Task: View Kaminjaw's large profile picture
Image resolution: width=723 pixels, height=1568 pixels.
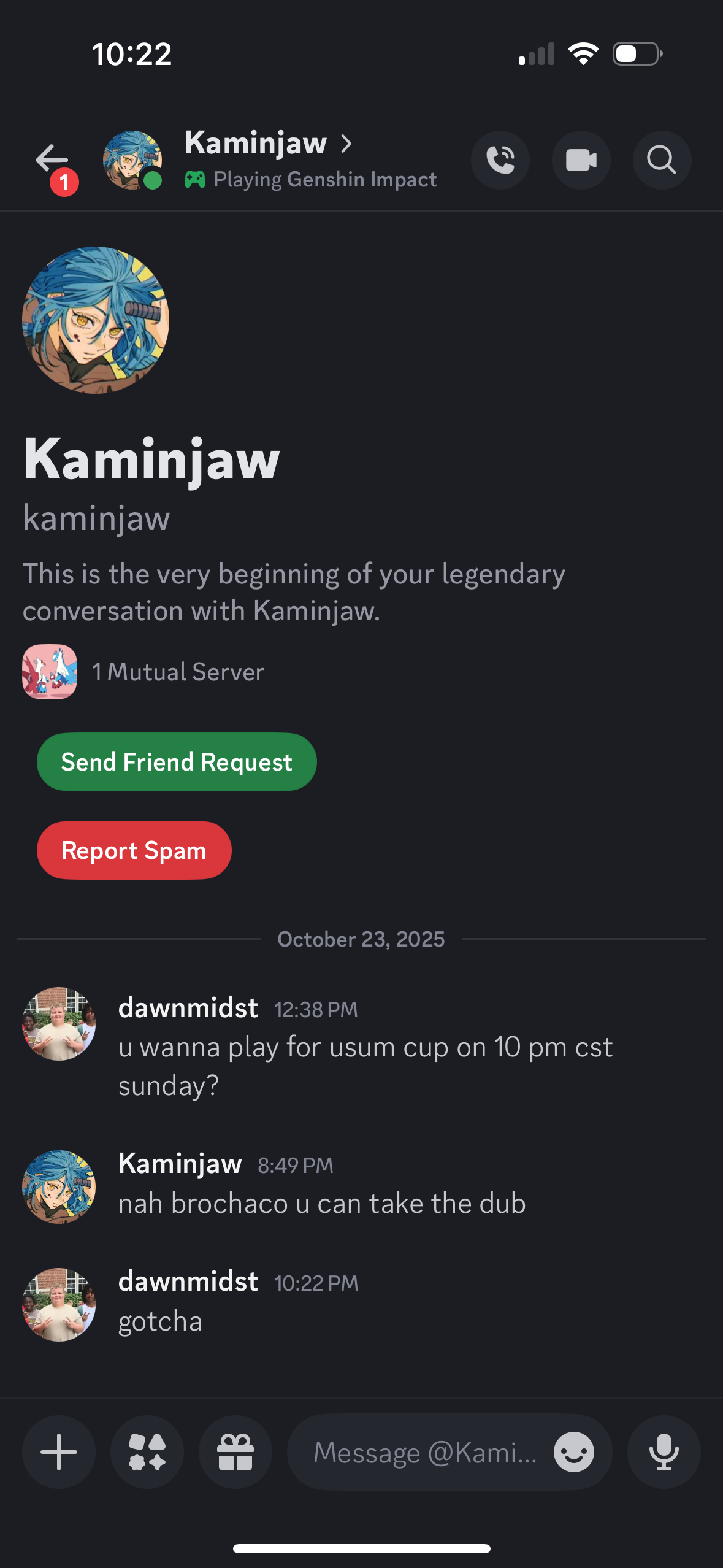Action: click(96, 320)
